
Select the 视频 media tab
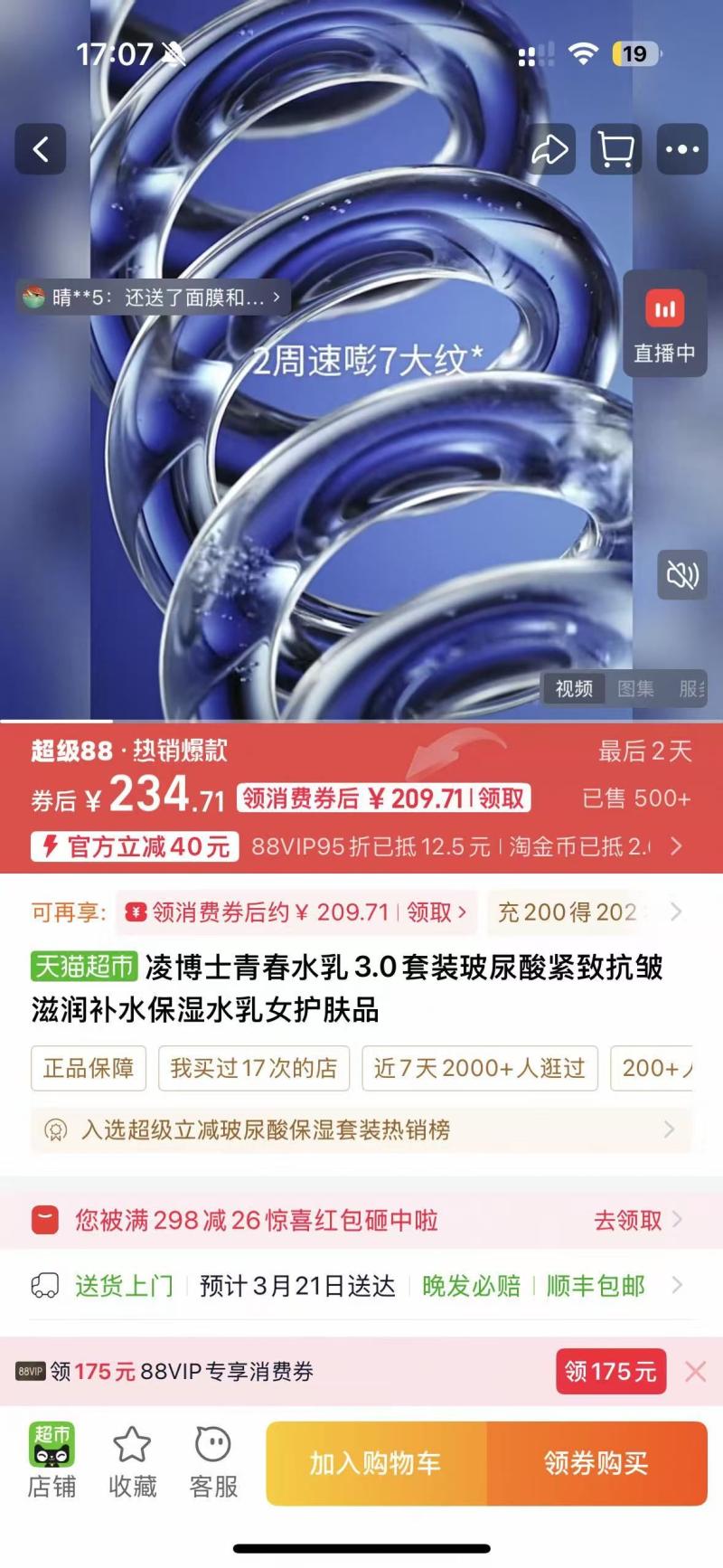[574, 689]
